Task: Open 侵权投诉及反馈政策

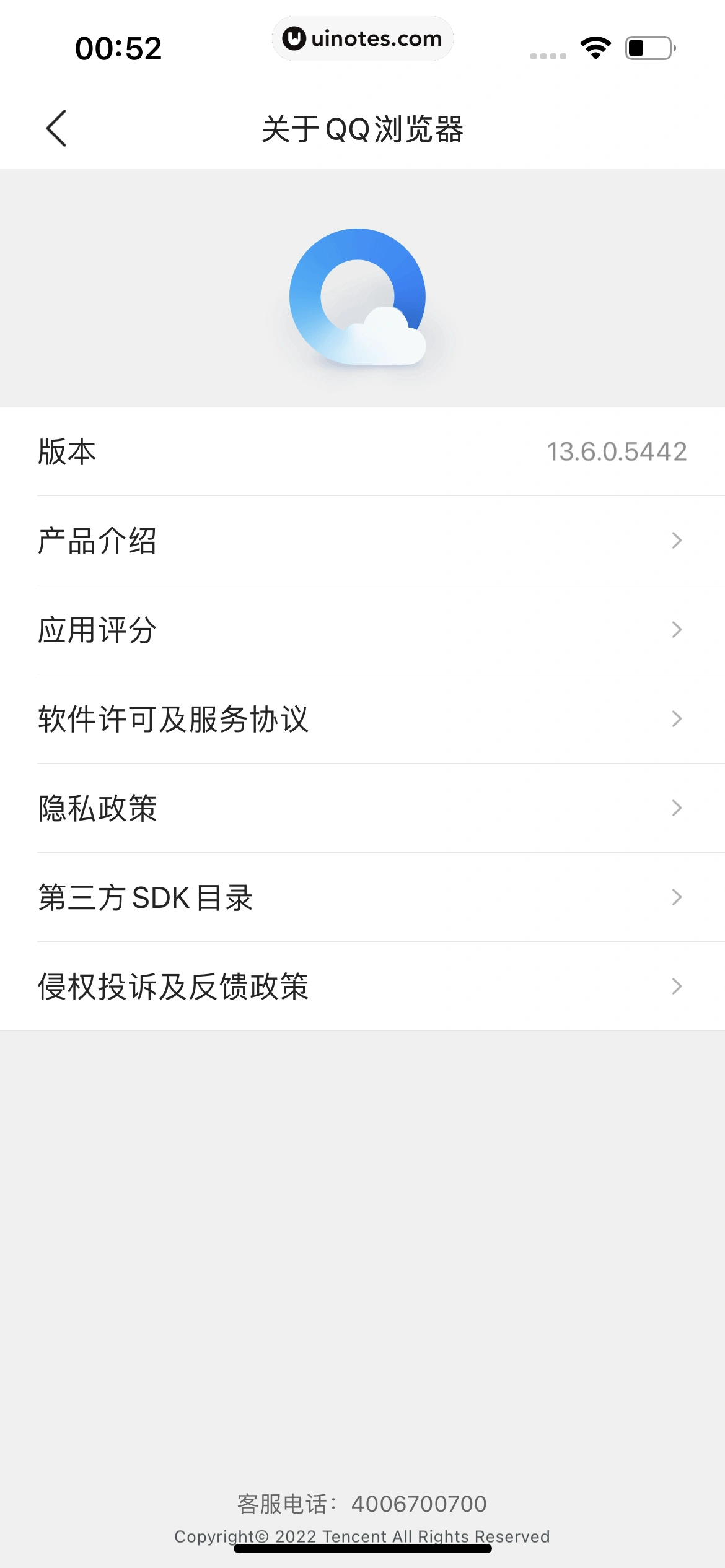Action: click(362, 987)
